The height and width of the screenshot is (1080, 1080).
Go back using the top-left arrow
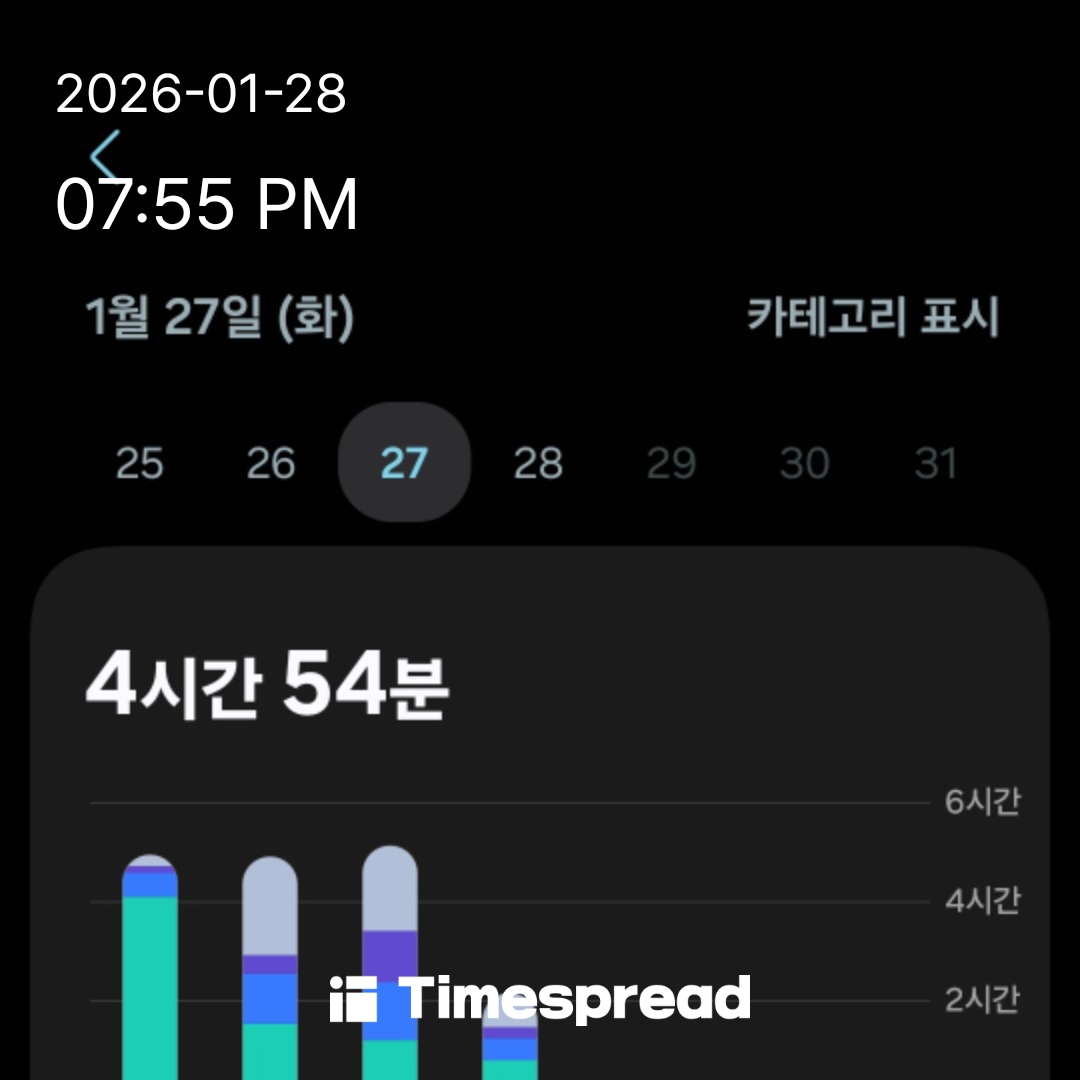click(x=104, y=156)
